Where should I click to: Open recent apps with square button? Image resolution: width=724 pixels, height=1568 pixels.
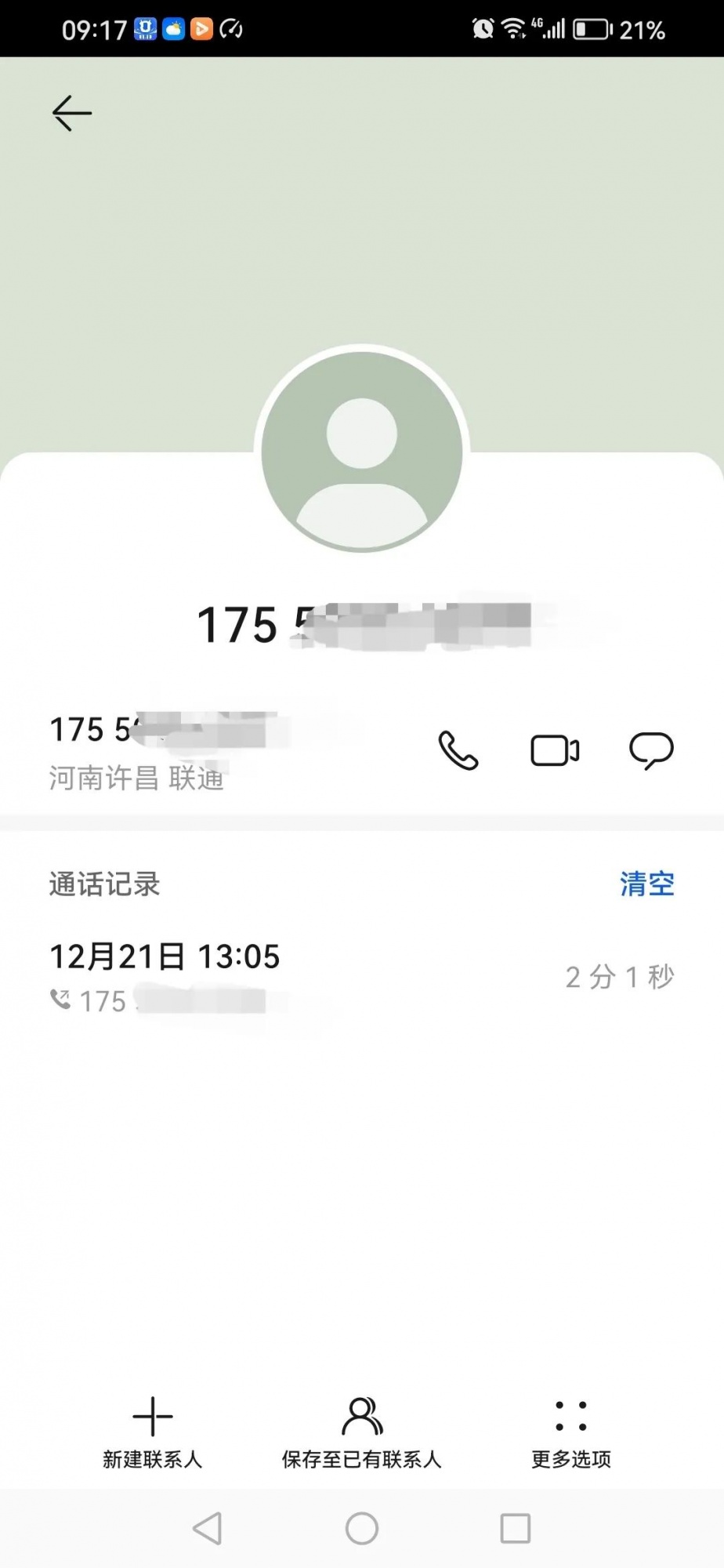(x=515, y=1528)
